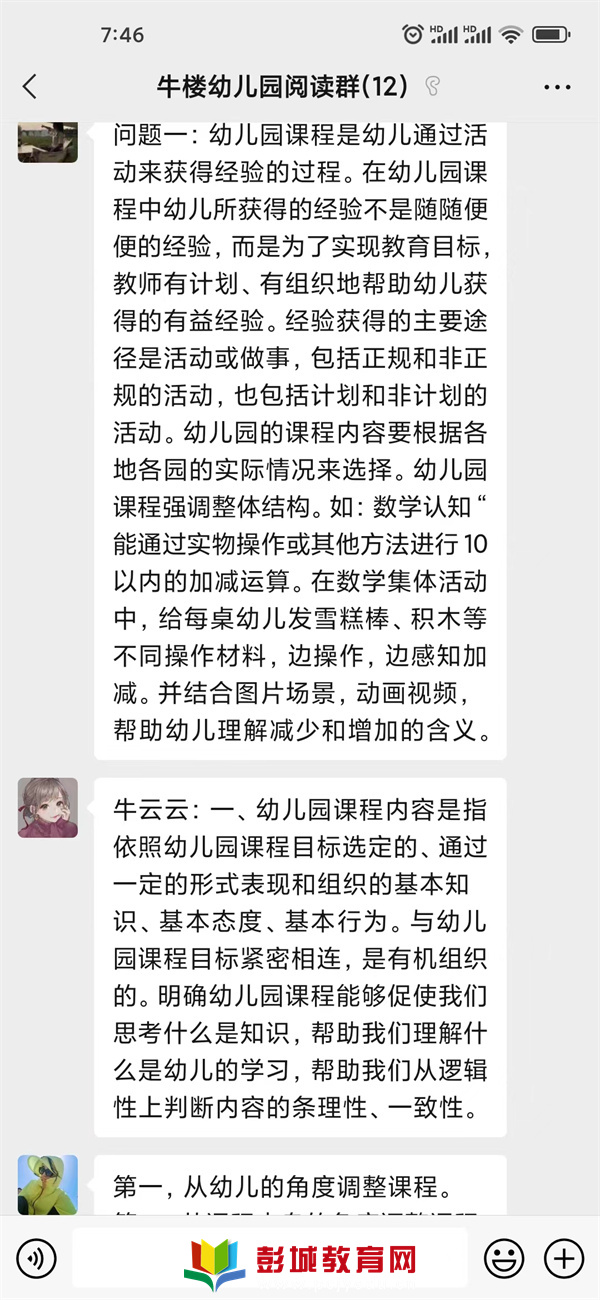The height and width of the screenshot is (1300, 600).
Task: Open the emoji picker
Action: coord(503,1257)
